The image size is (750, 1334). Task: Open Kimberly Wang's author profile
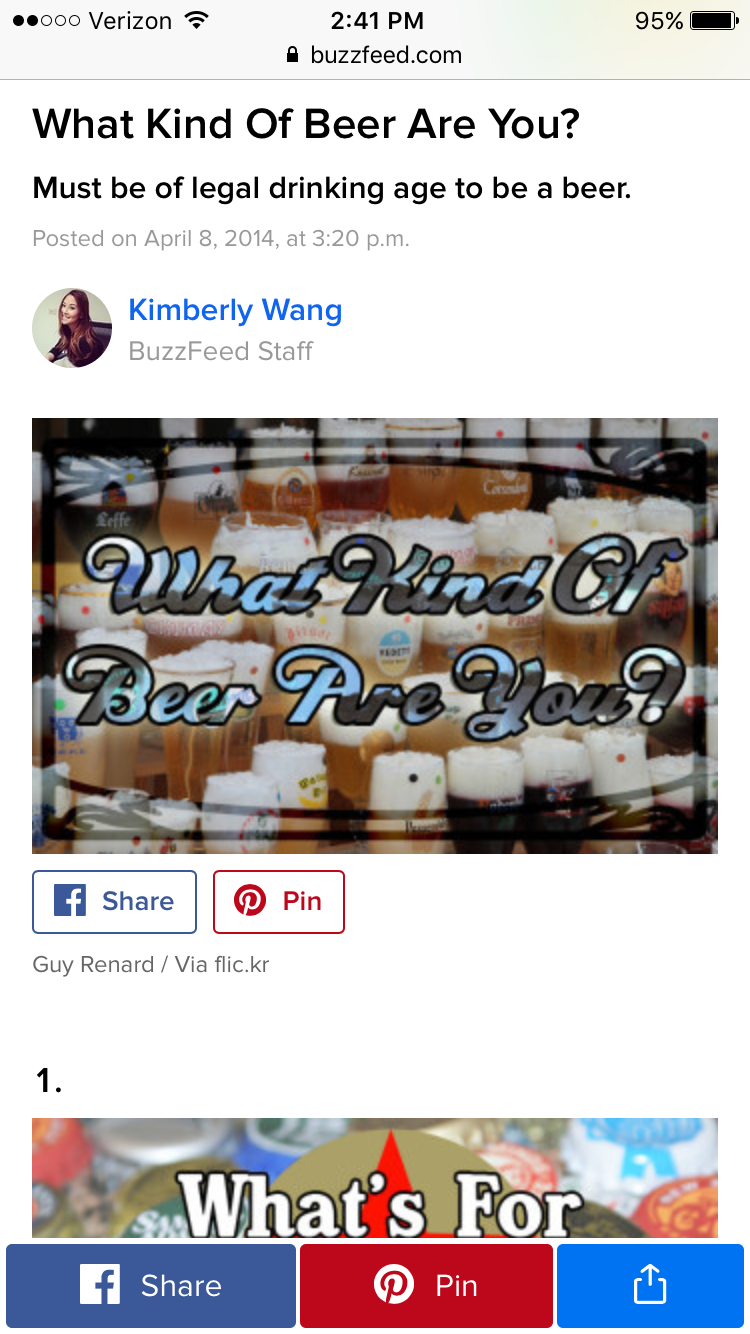[x=235, y=311]
